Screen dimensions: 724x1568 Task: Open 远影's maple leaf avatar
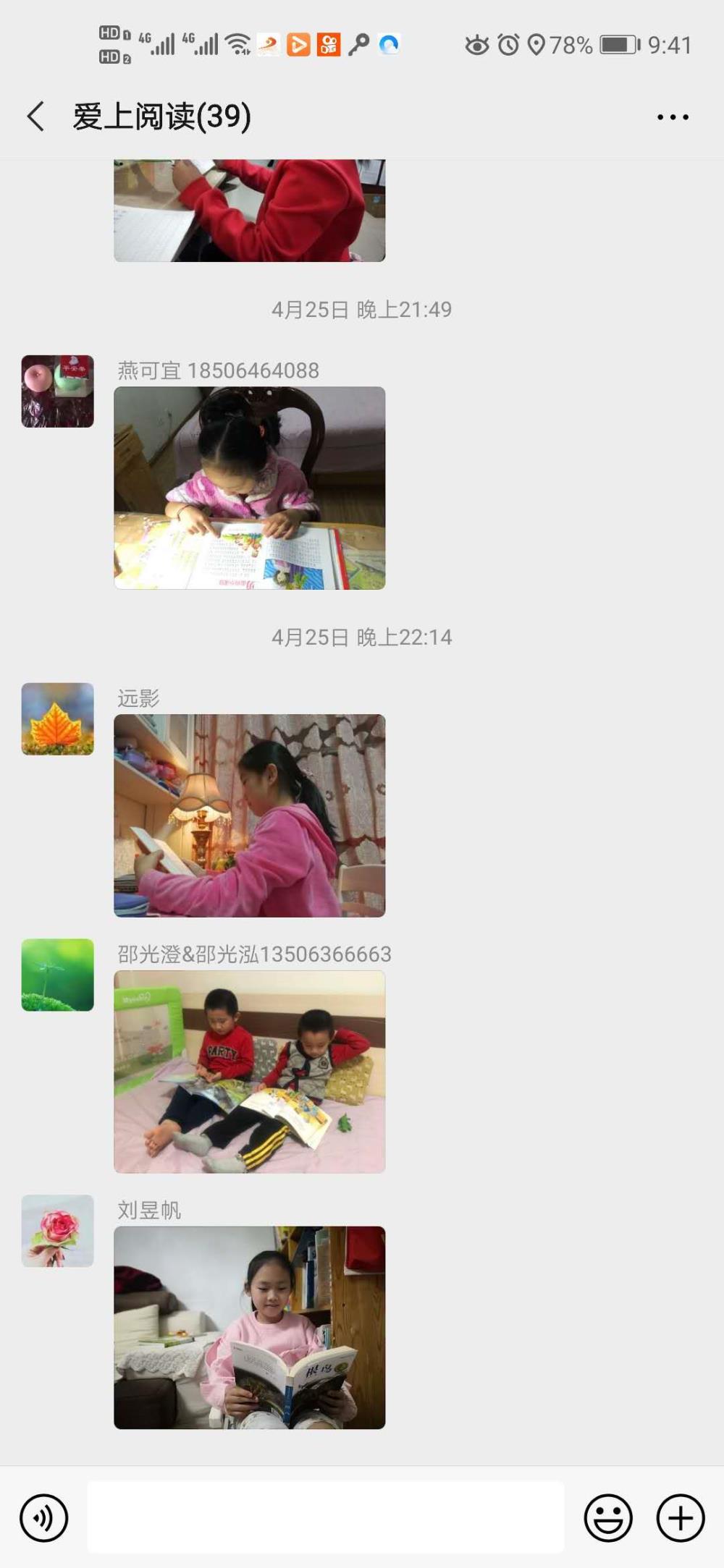tap(58, 719)
